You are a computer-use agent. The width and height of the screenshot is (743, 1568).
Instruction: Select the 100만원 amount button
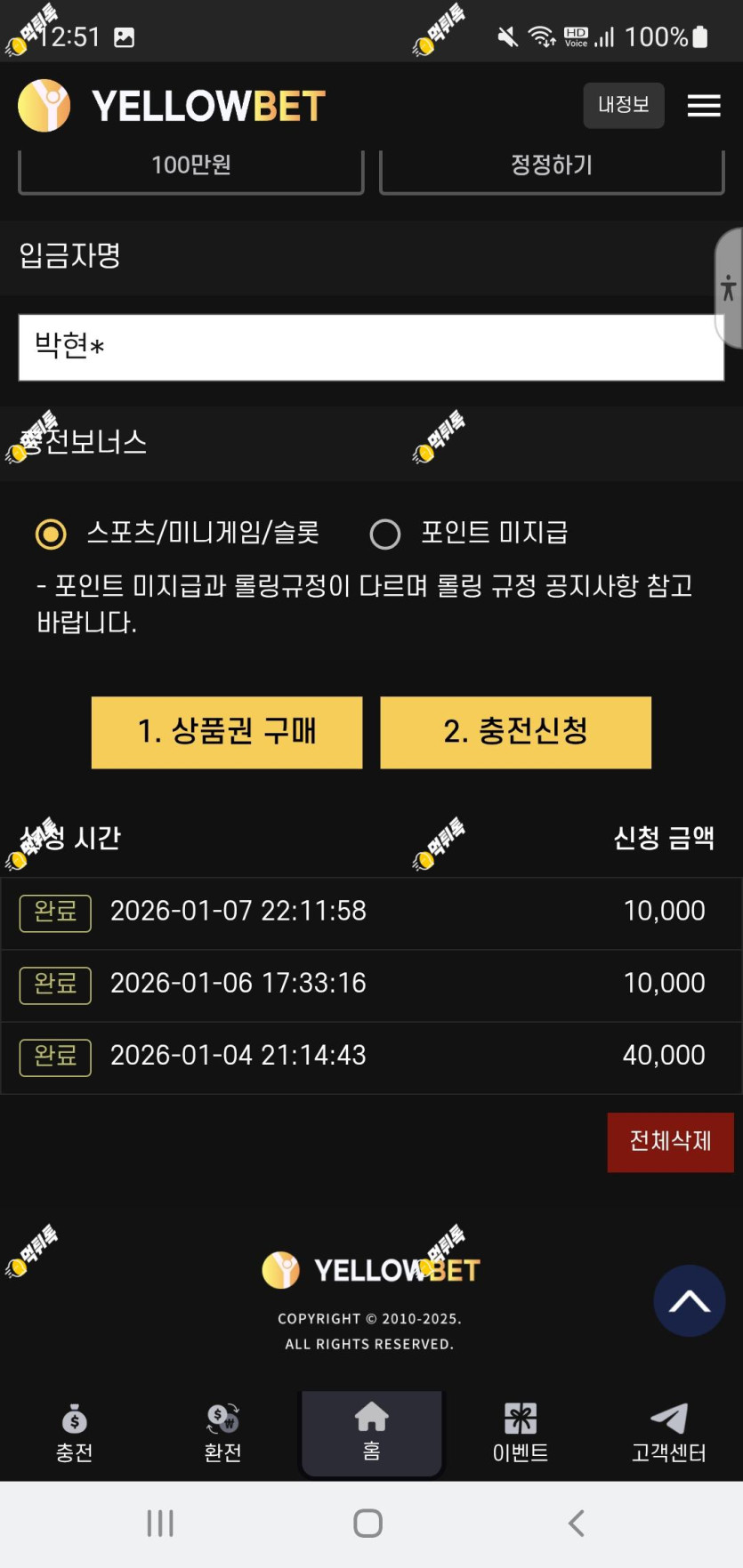[191, 168]
